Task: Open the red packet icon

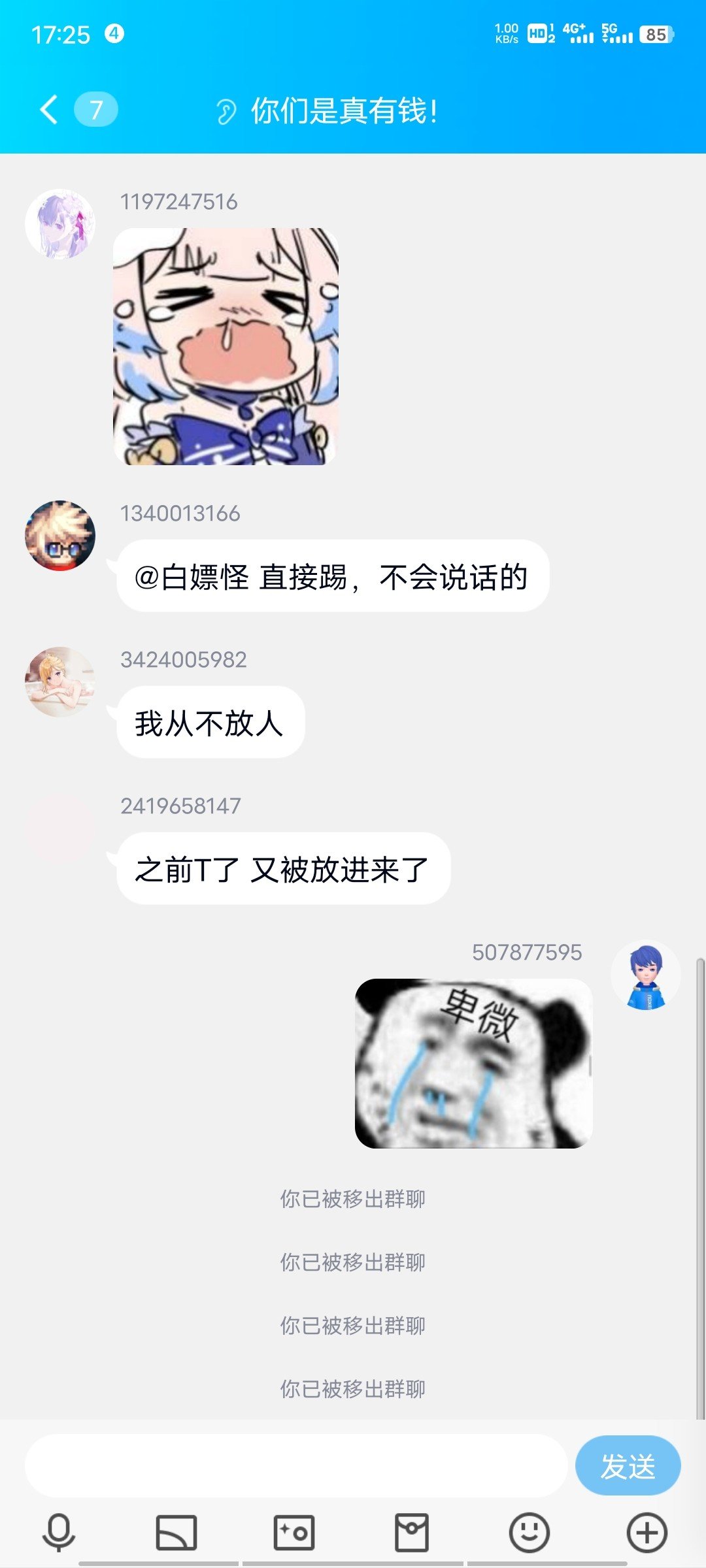Action: (x=412, y=1532)
